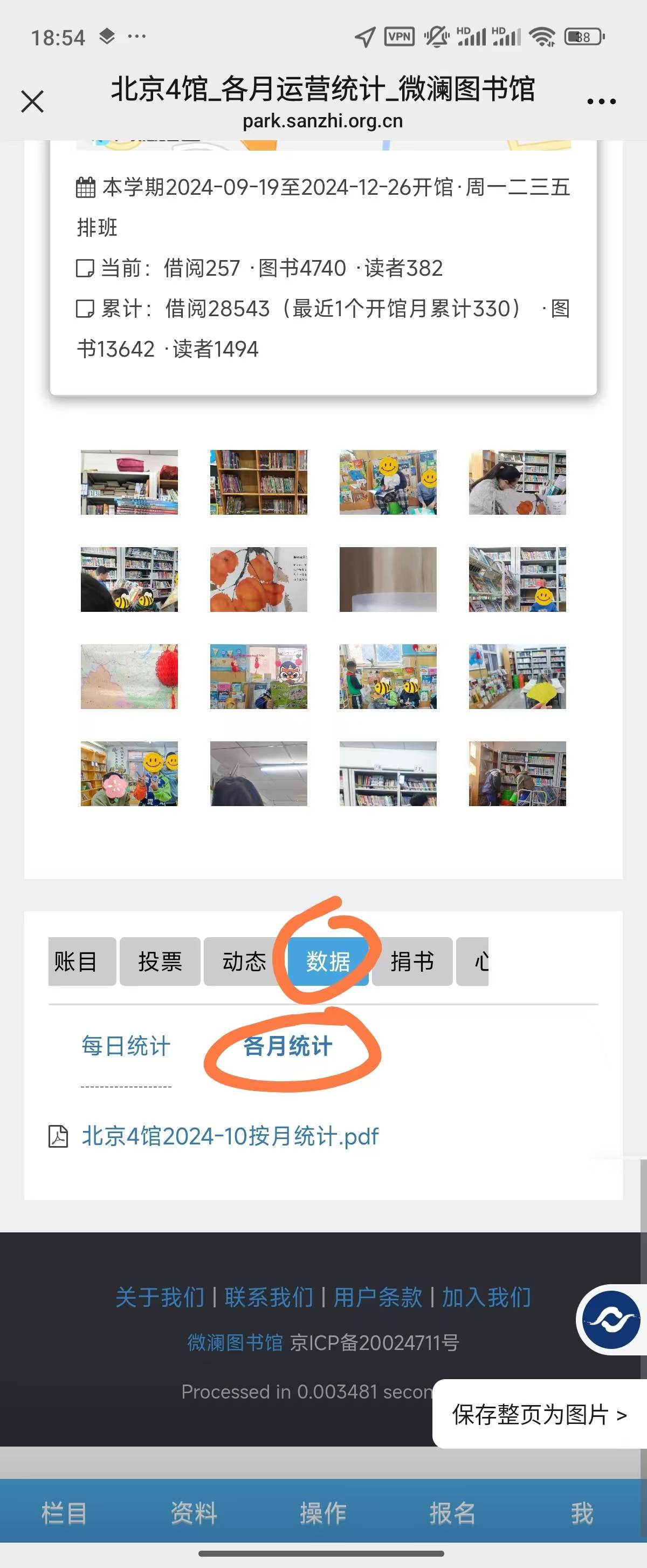
Task: Open the 栏目 bottom navigation item
Action: [x=64, y=1512]
